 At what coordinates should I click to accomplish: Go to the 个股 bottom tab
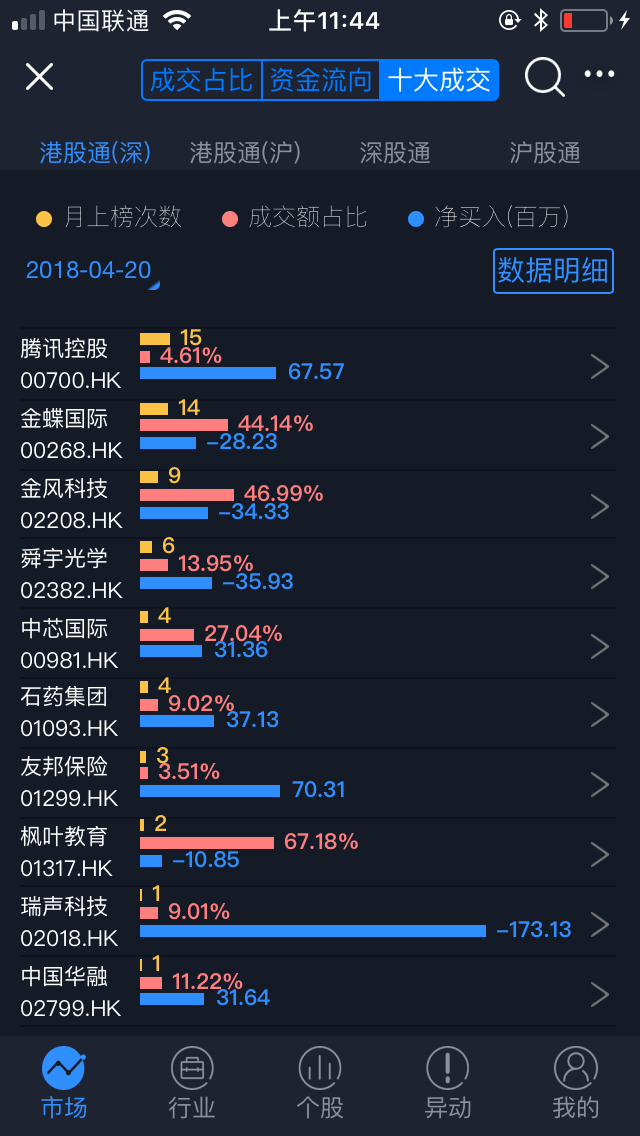click(320, 1083)
